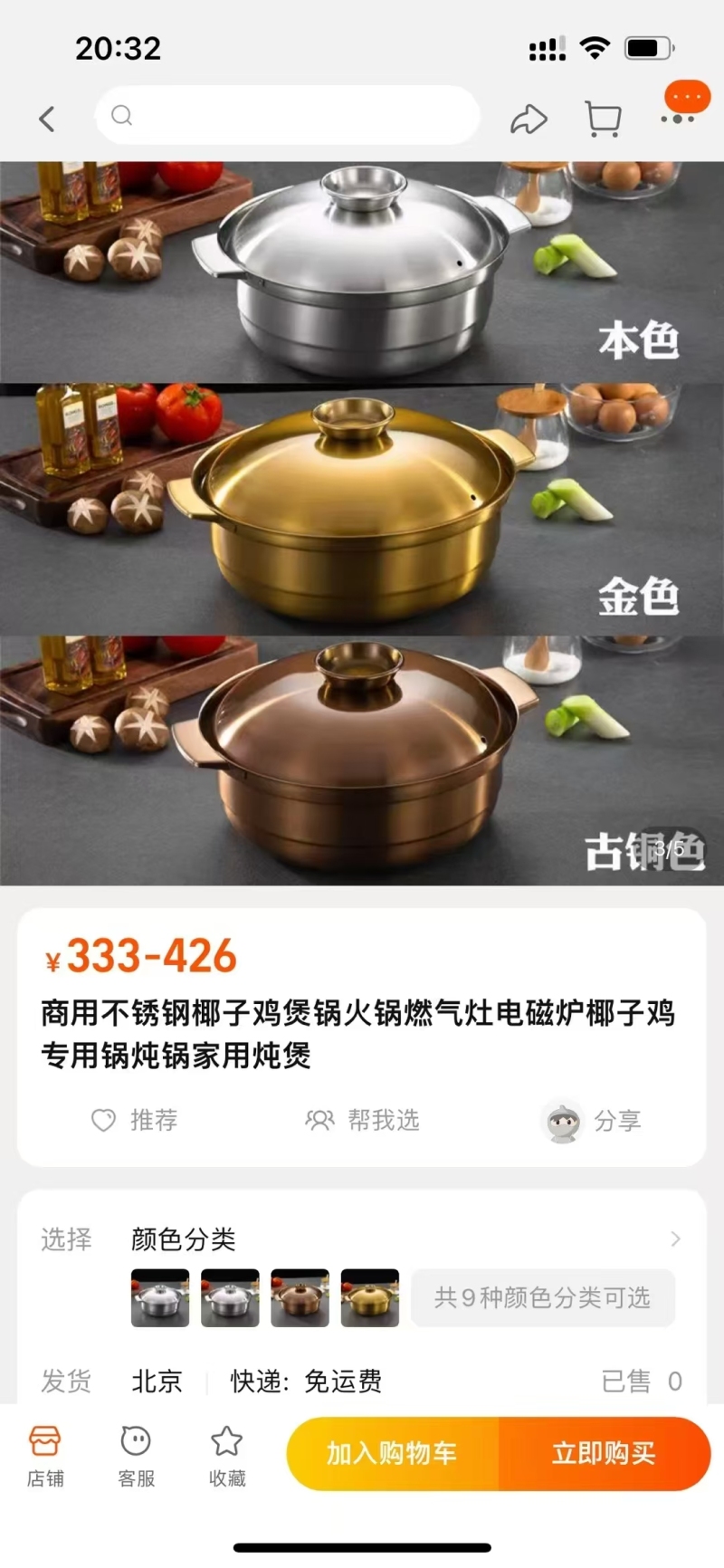Add the item to 收藏 favorites
Viewport: 724px width, 1568px height.
226,1456
